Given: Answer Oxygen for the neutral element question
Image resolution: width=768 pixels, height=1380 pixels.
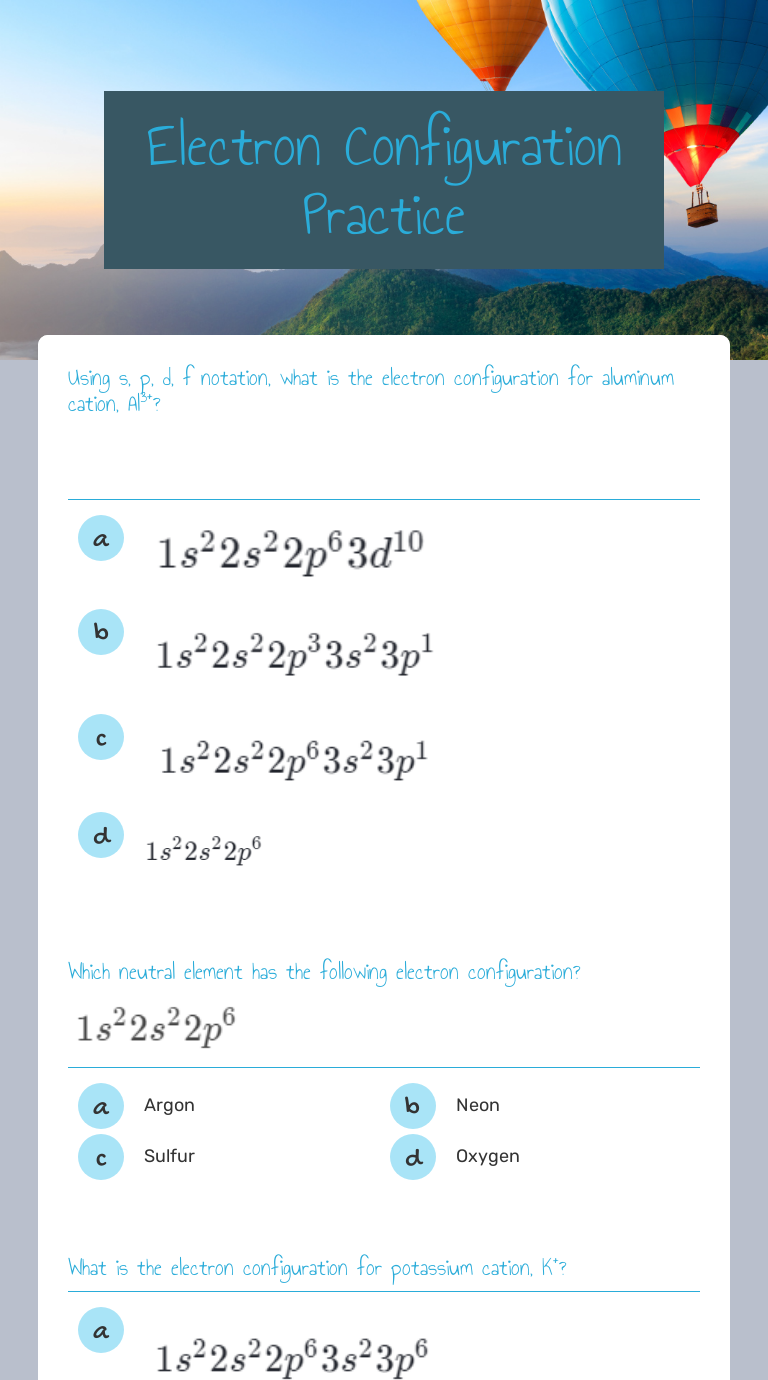Looking at the screenshot, I should 413,1157.
